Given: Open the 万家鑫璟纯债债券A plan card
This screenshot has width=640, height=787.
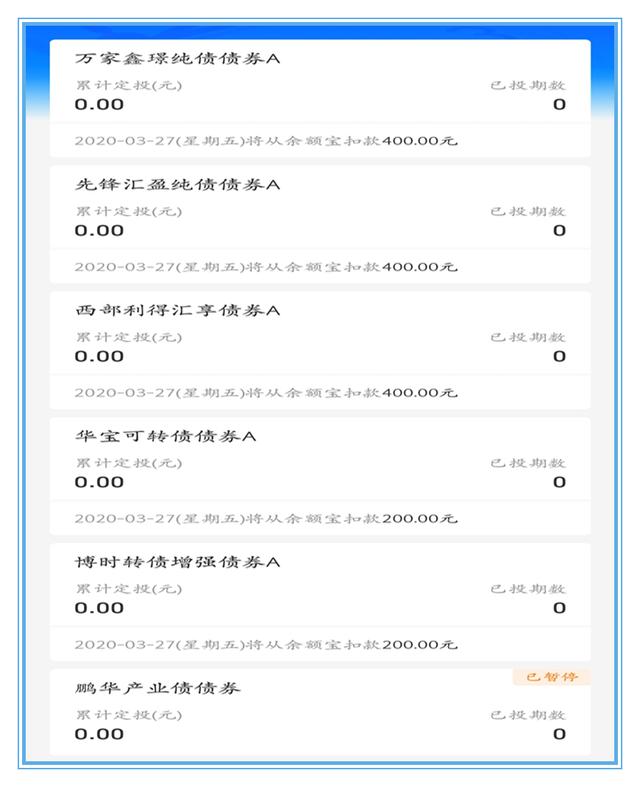Looking at the screenshot, I should click(x=320, y=98).
